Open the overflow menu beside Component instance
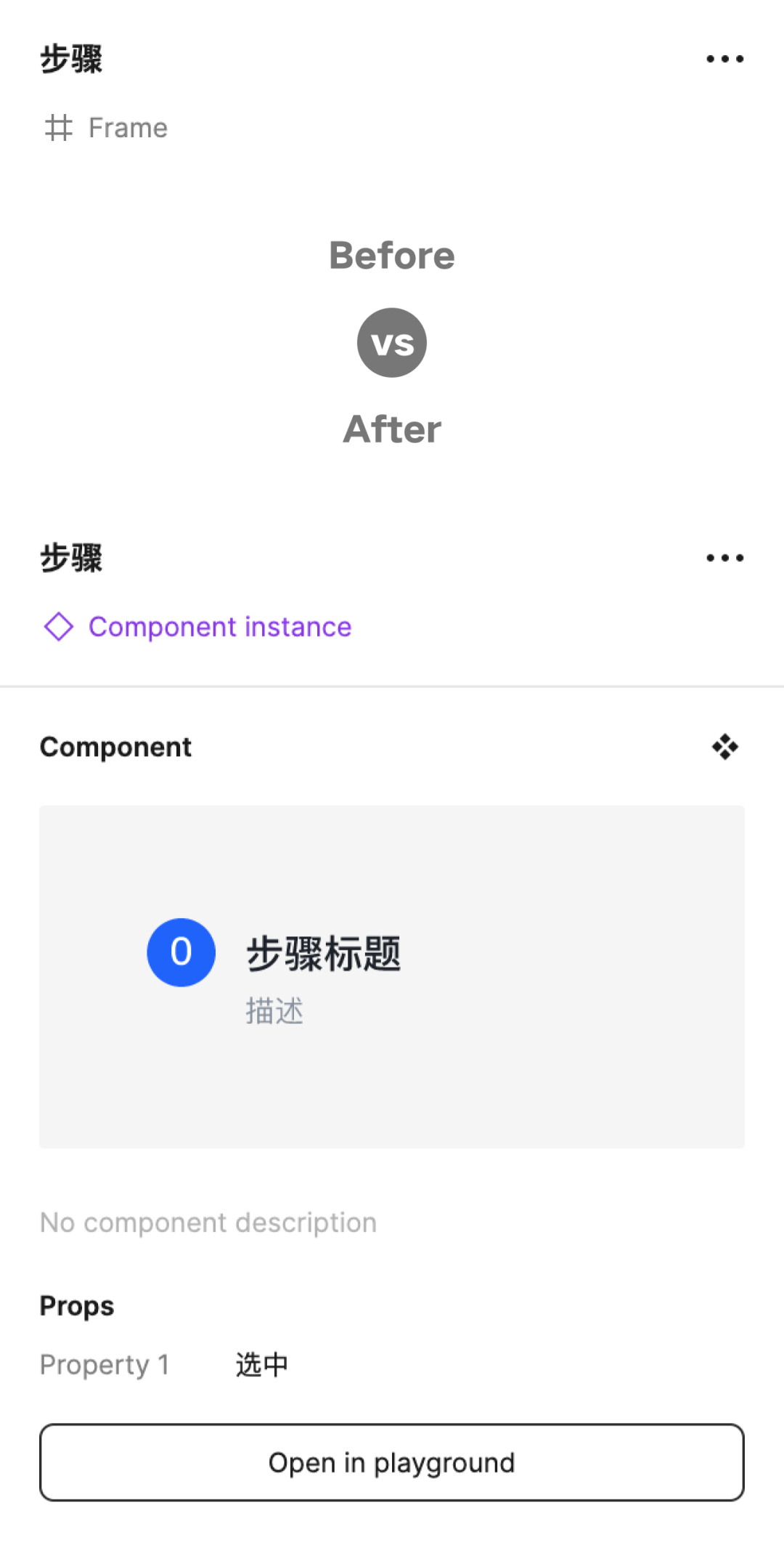784x1561 pixels. [724, 558]
